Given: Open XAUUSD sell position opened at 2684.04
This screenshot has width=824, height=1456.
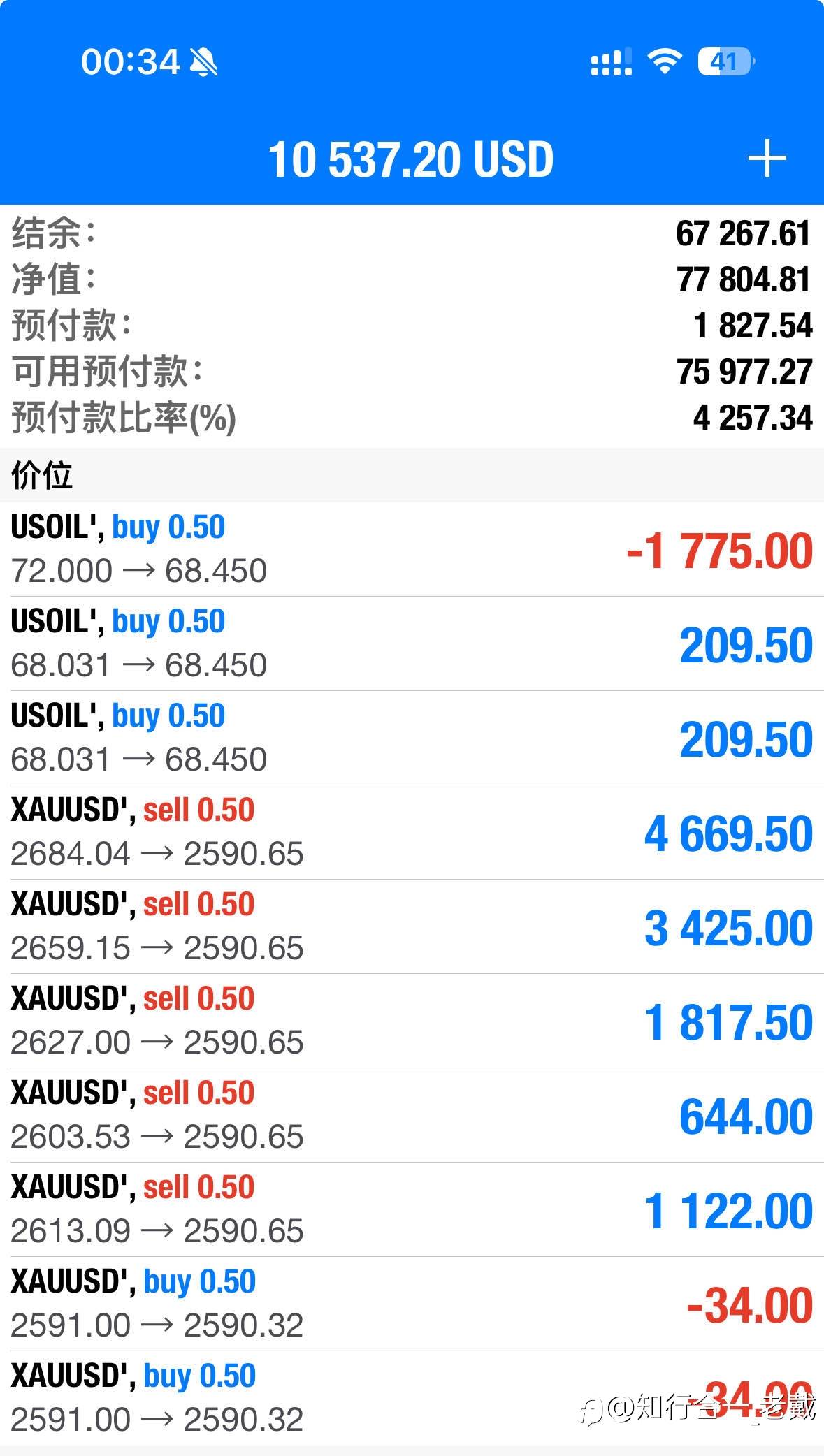Looking at the screenshot, I should tap(412, 832).
